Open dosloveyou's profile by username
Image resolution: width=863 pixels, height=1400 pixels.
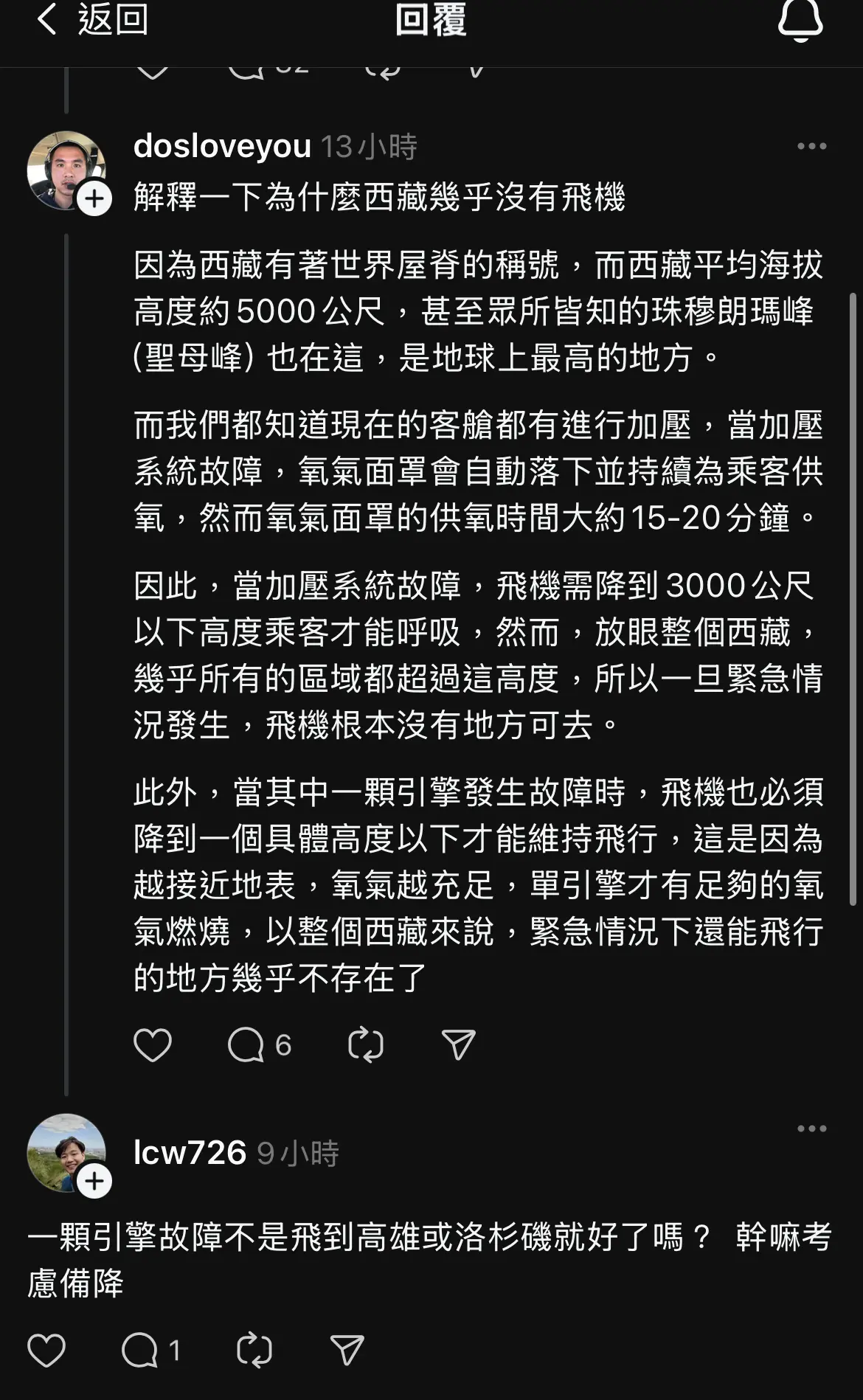[x=222, y=146]
